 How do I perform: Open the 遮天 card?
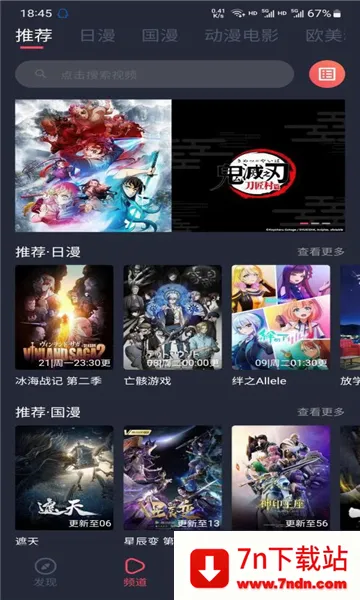tap(64, 478)
